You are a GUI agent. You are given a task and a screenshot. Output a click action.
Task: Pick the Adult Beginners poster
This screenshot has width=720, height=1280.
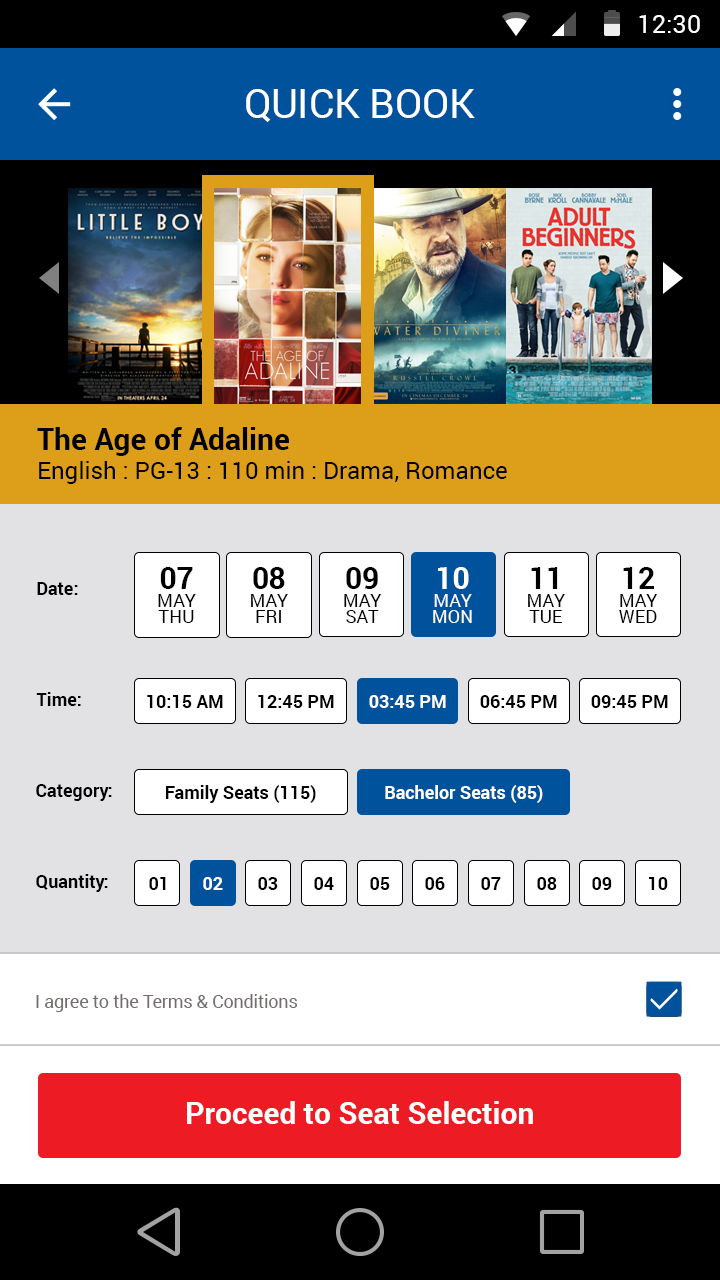point(579,296)
